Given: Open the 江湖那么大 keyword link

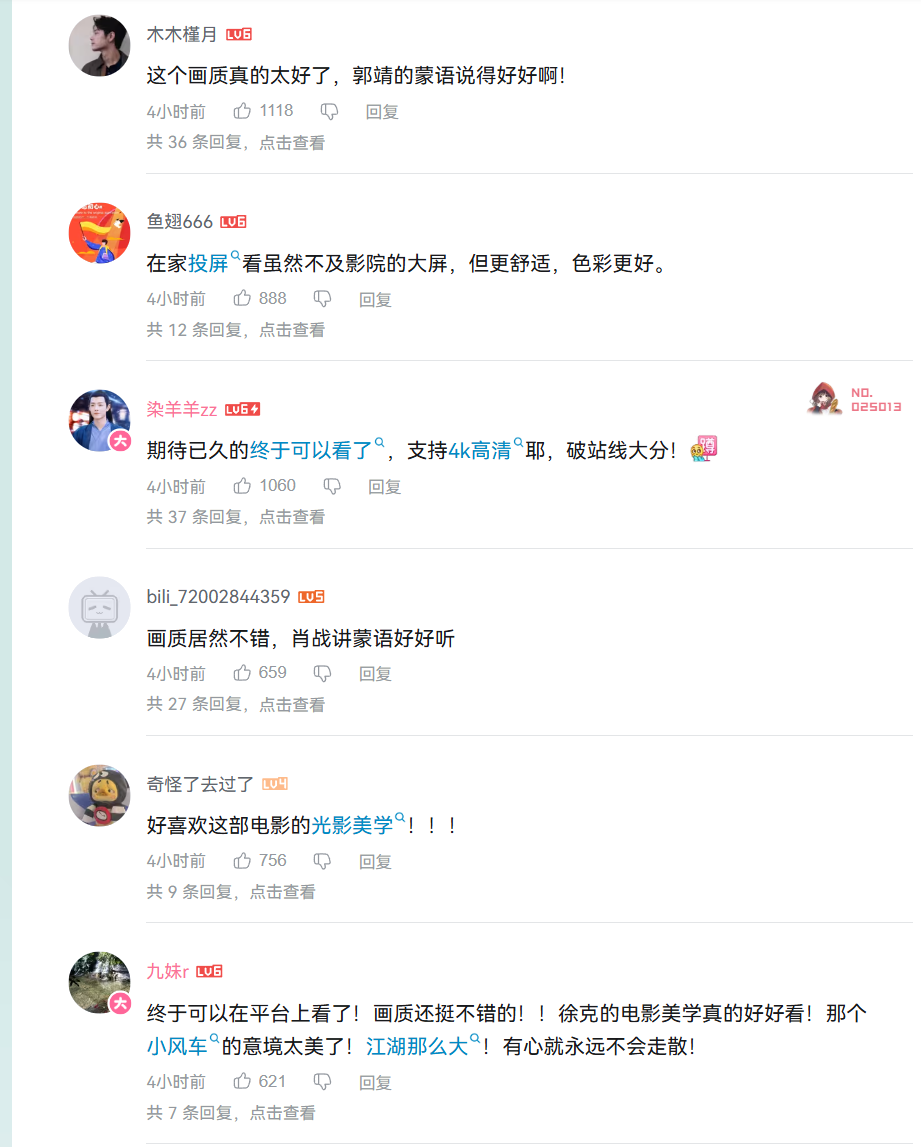Looking at the screenshot, I should [417, 1047].
